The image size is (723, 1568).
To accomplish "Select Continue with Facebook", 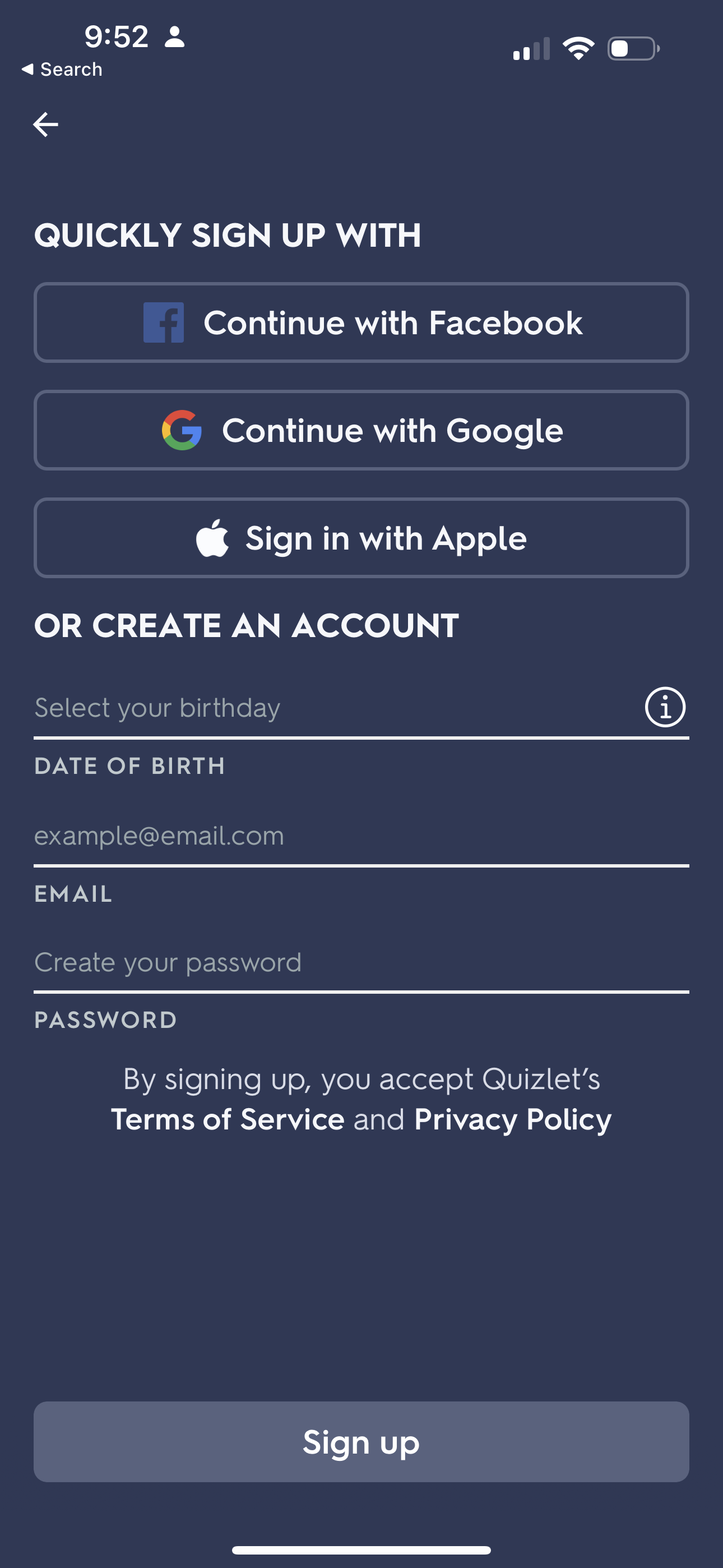I will (361, 322).
